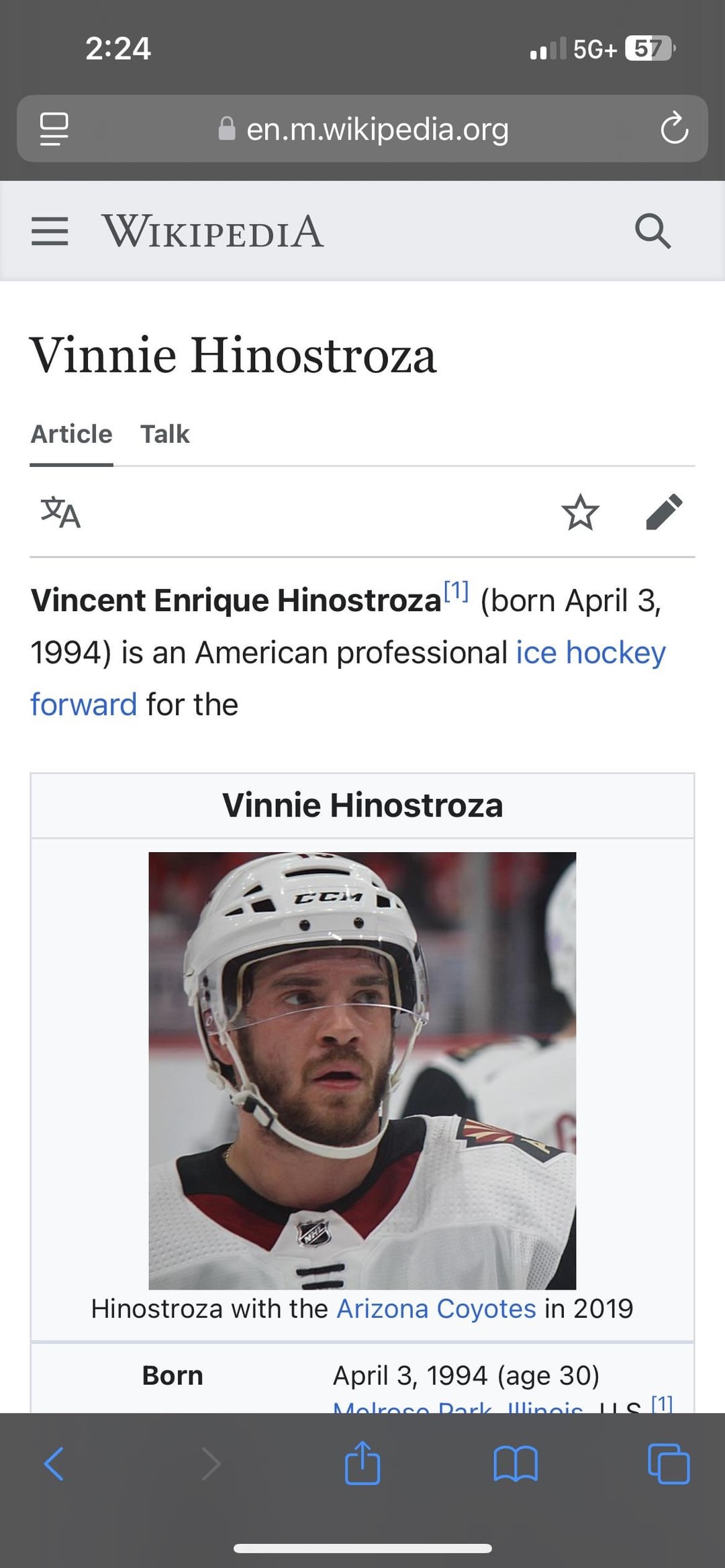The height and width of the screenshot is (1568, 725).
Task: Share this page from Safari toolbar
Action: (362, 1463)
